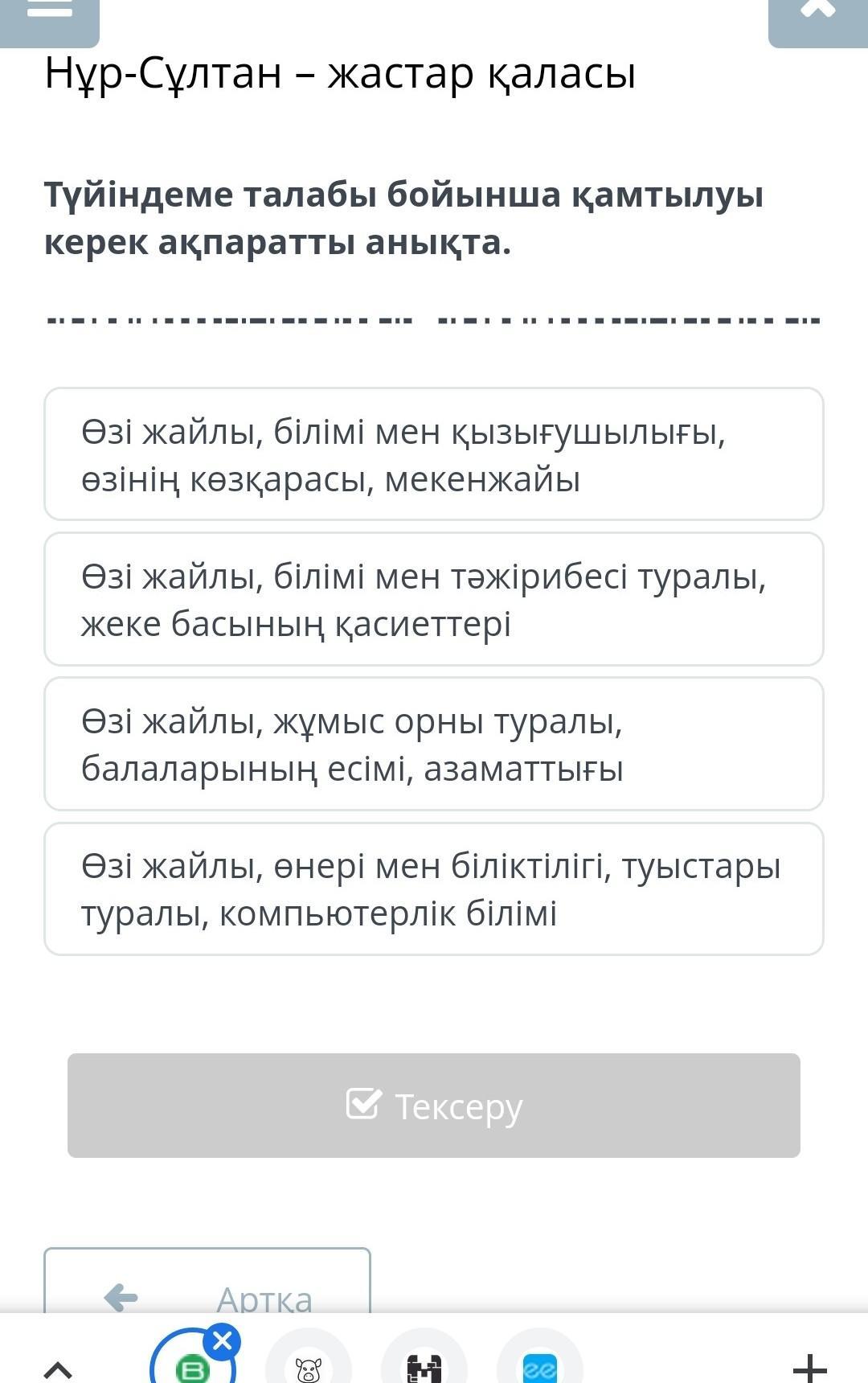Choose answer "жеке басының қасиеттері"
This screenshot has width=868, height=1383.
(434, 599)
